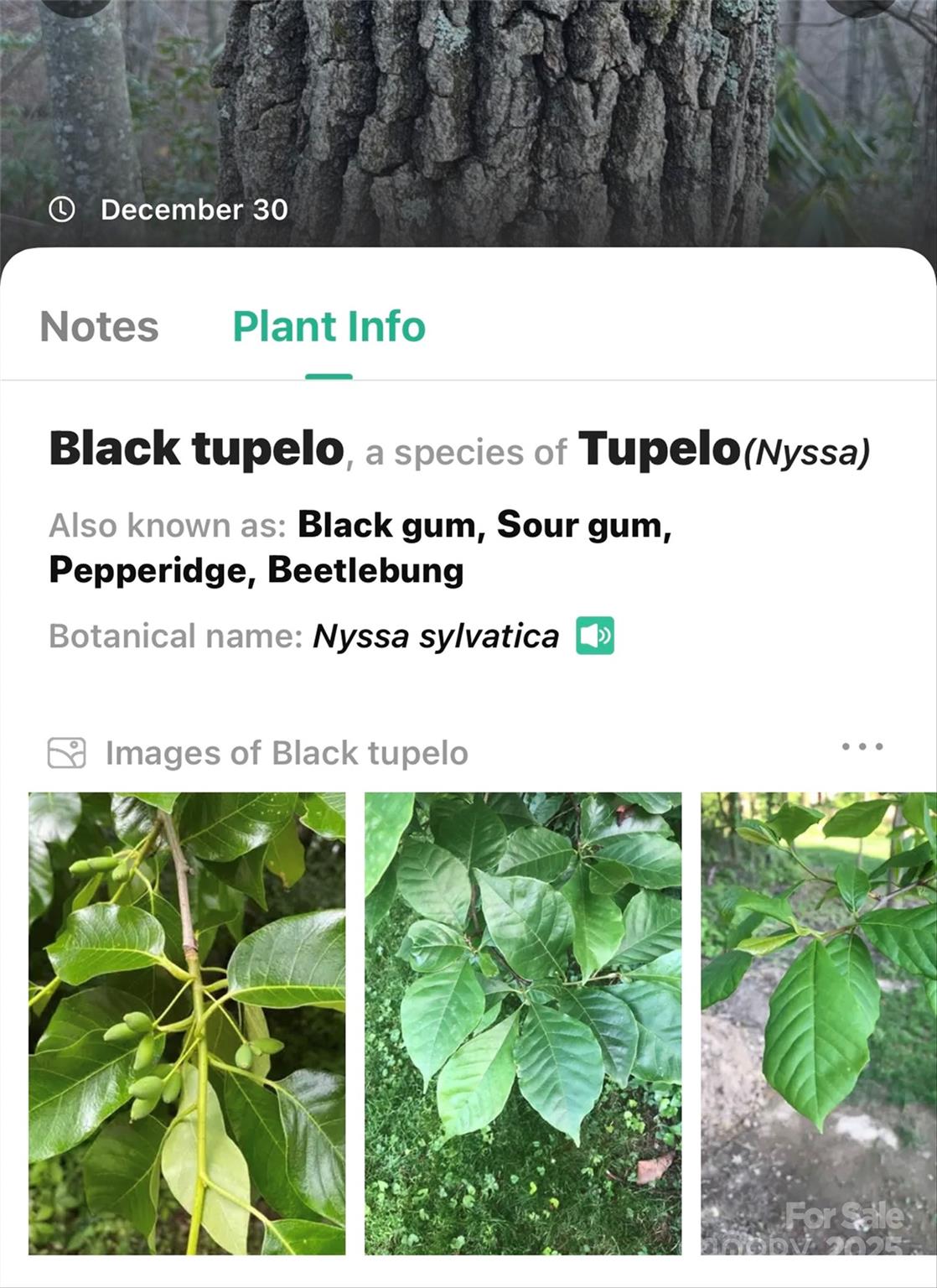
Task: View the leaf cluster photo above the grass
Action: point(523,1023)
